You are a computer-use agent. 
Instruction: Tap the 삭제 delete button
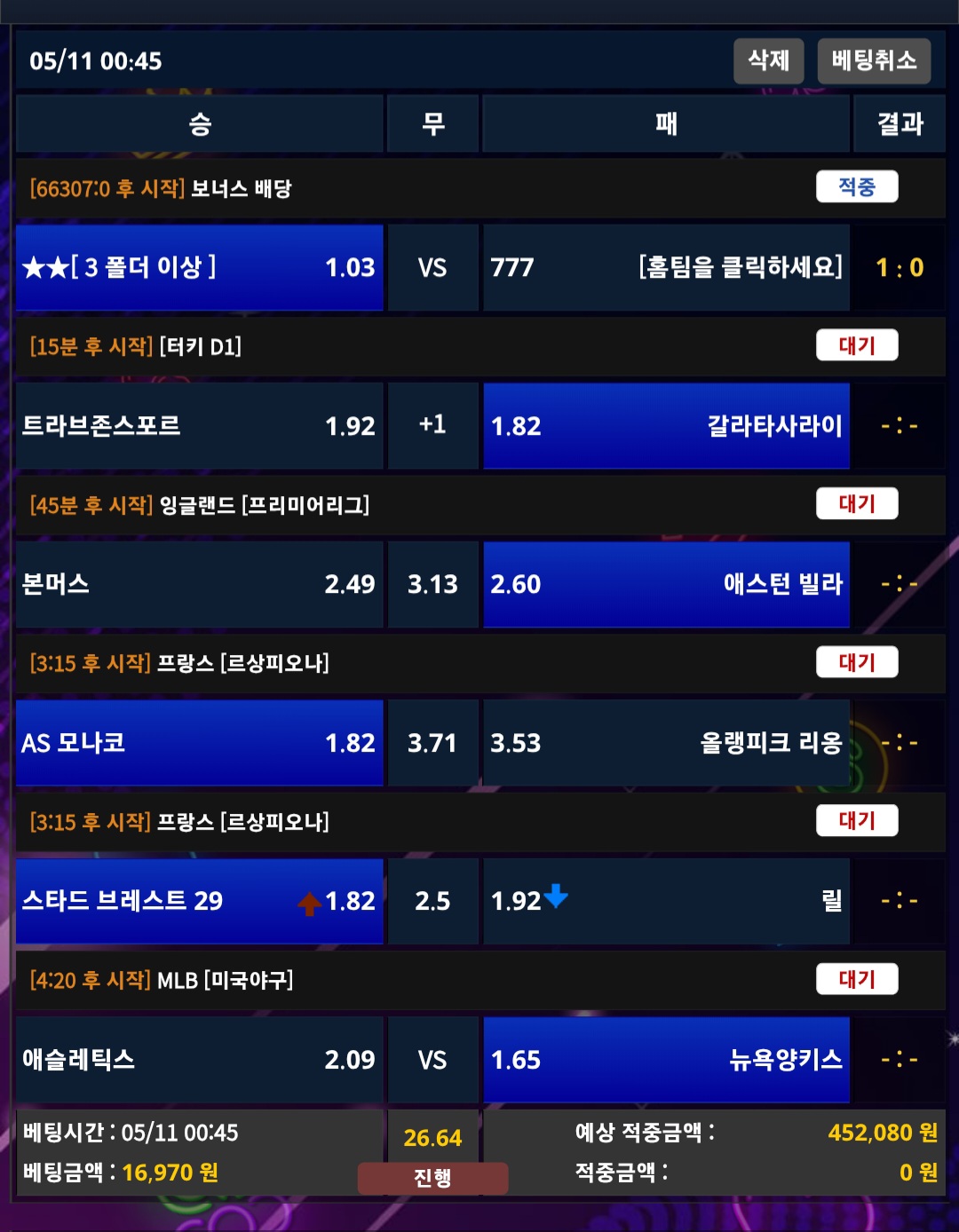(x=768, y=60)
